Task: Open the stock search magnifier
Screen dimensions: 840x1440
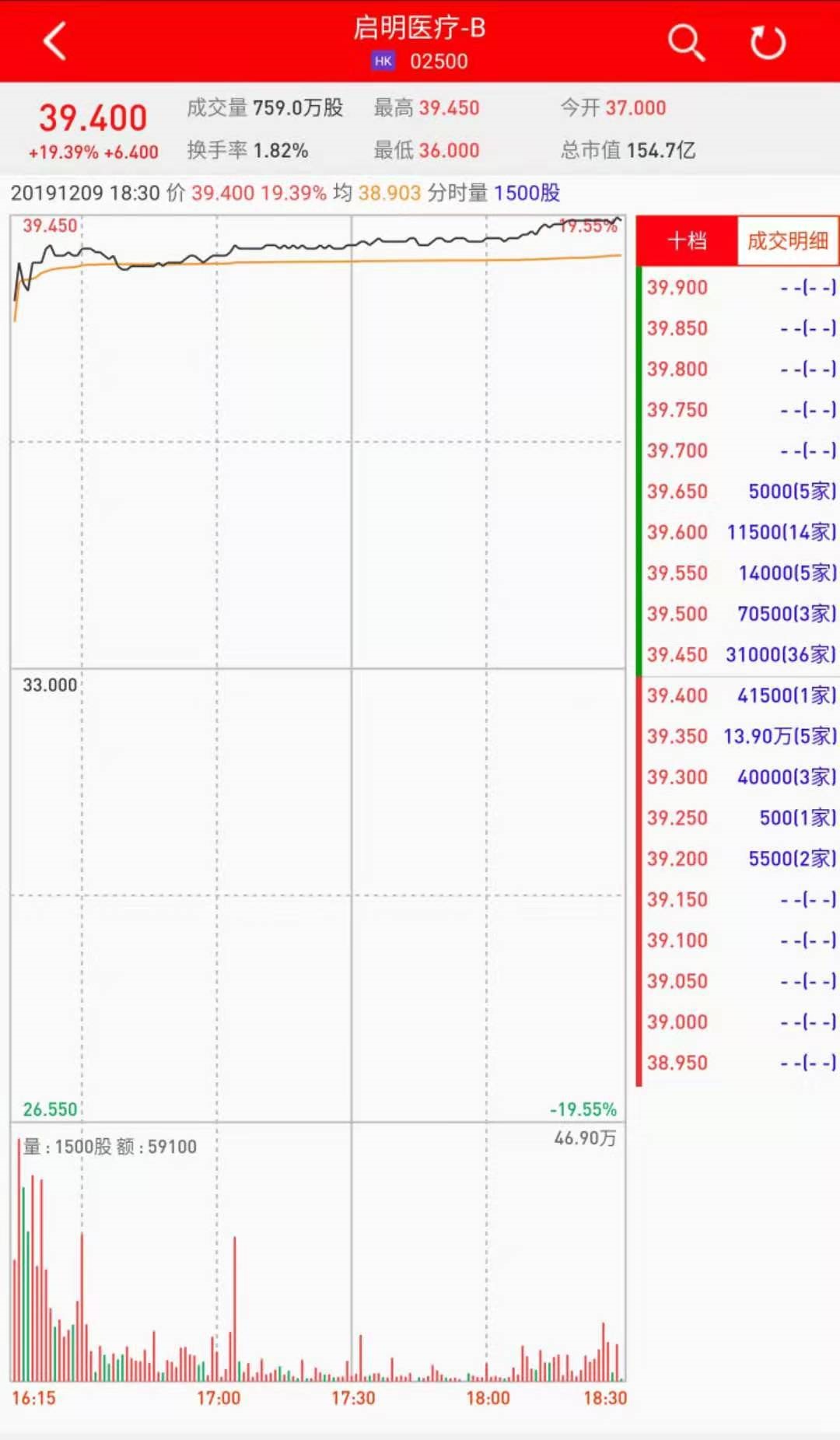Action: pos(685,42)
